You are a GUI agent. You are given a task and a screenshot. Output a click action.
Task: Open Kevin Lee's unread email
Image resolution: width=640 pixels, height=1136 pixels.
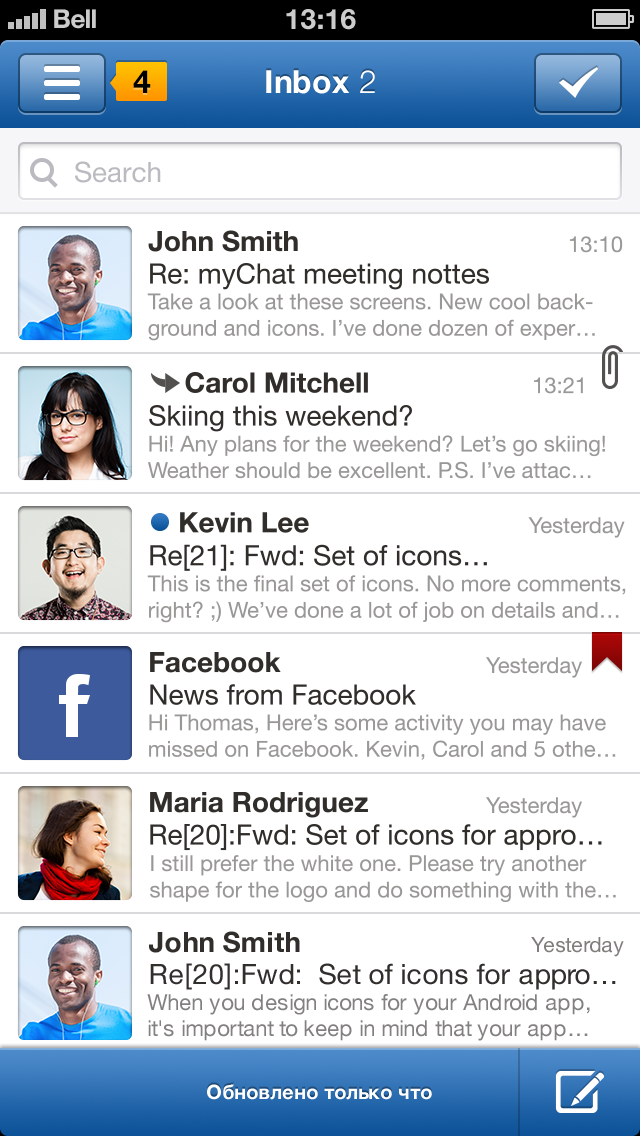coord(370,563)
